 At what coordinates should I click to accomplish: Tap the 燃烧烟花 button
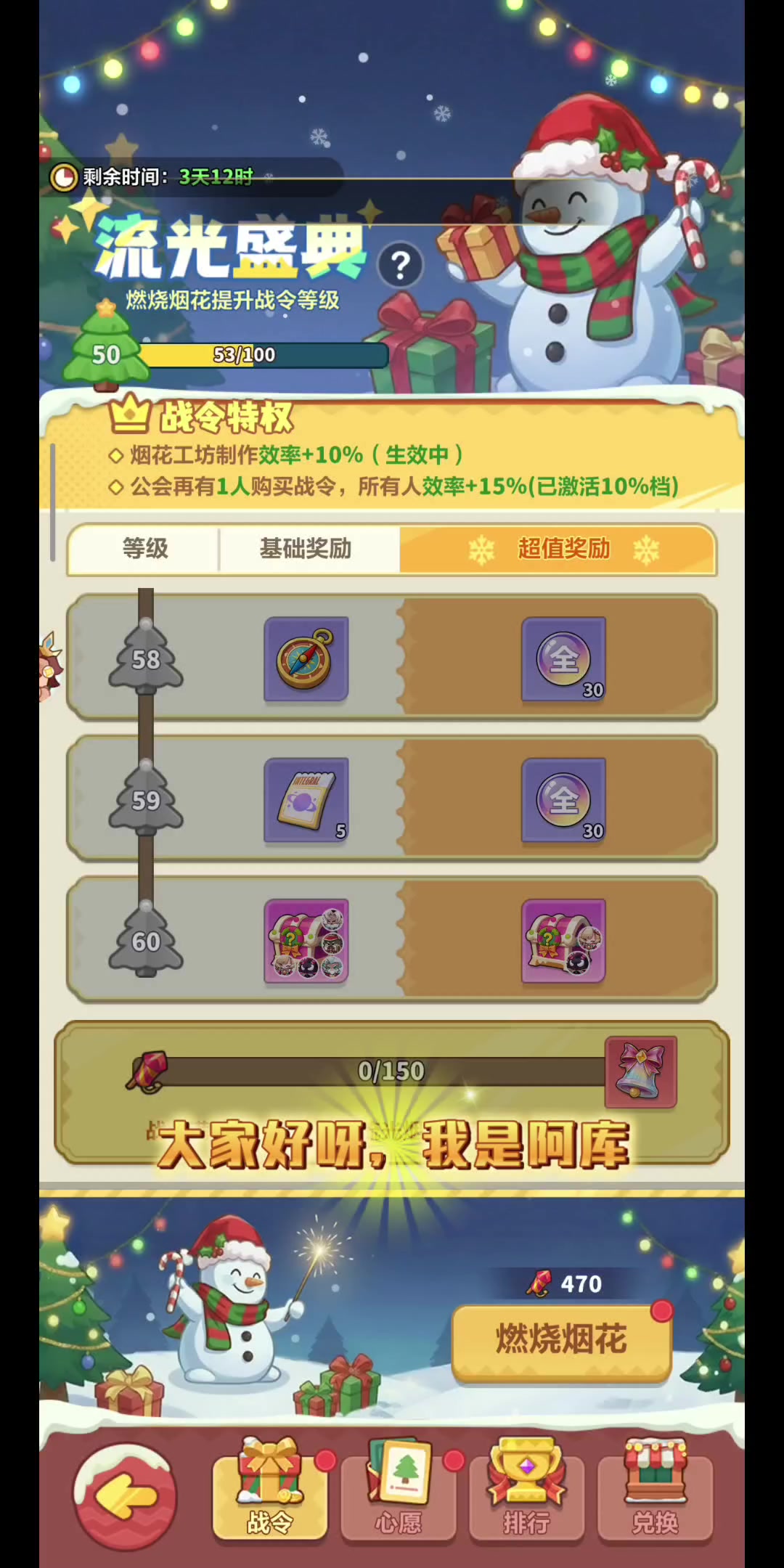[561, 1341]
